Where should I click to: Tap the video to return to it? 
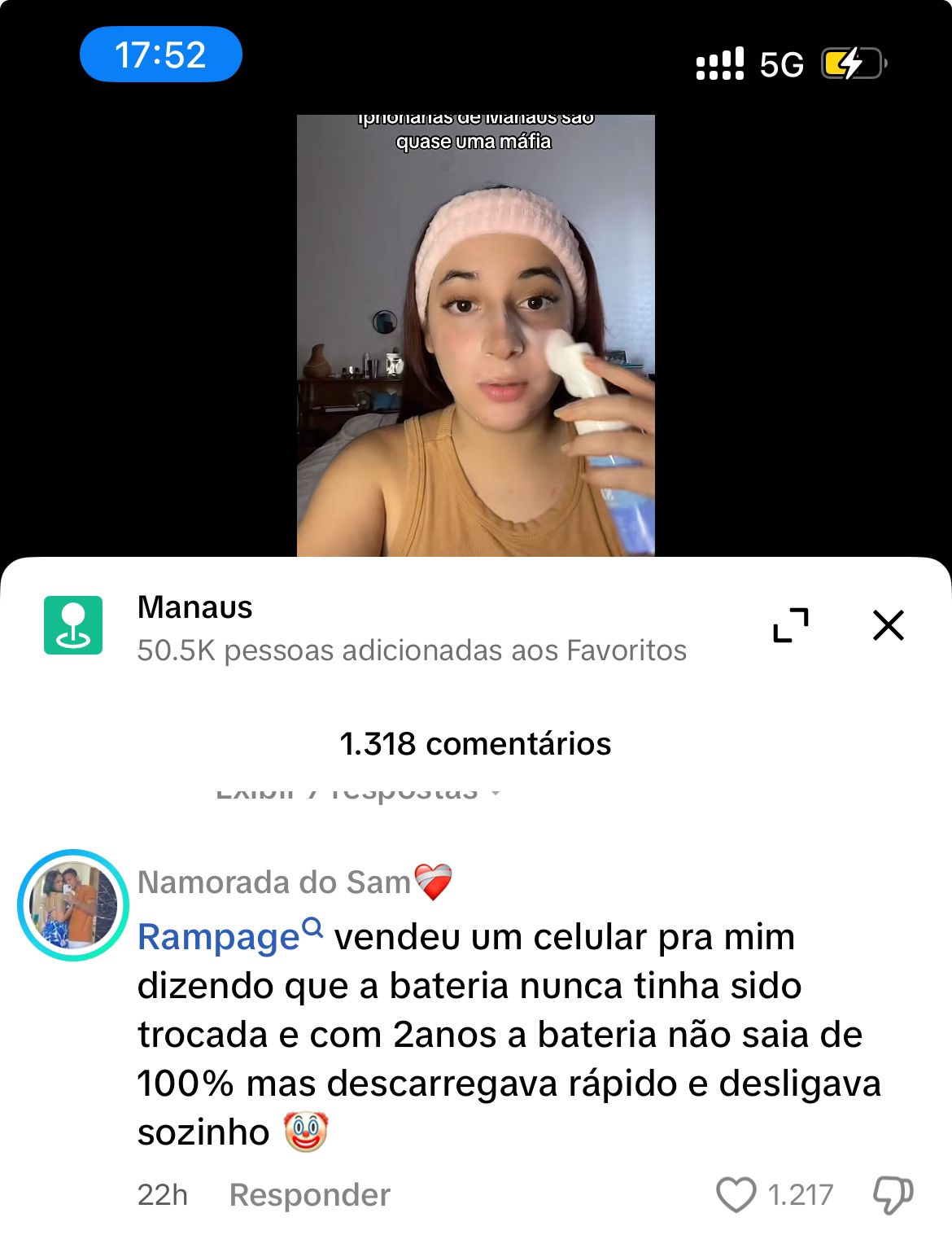475,335
